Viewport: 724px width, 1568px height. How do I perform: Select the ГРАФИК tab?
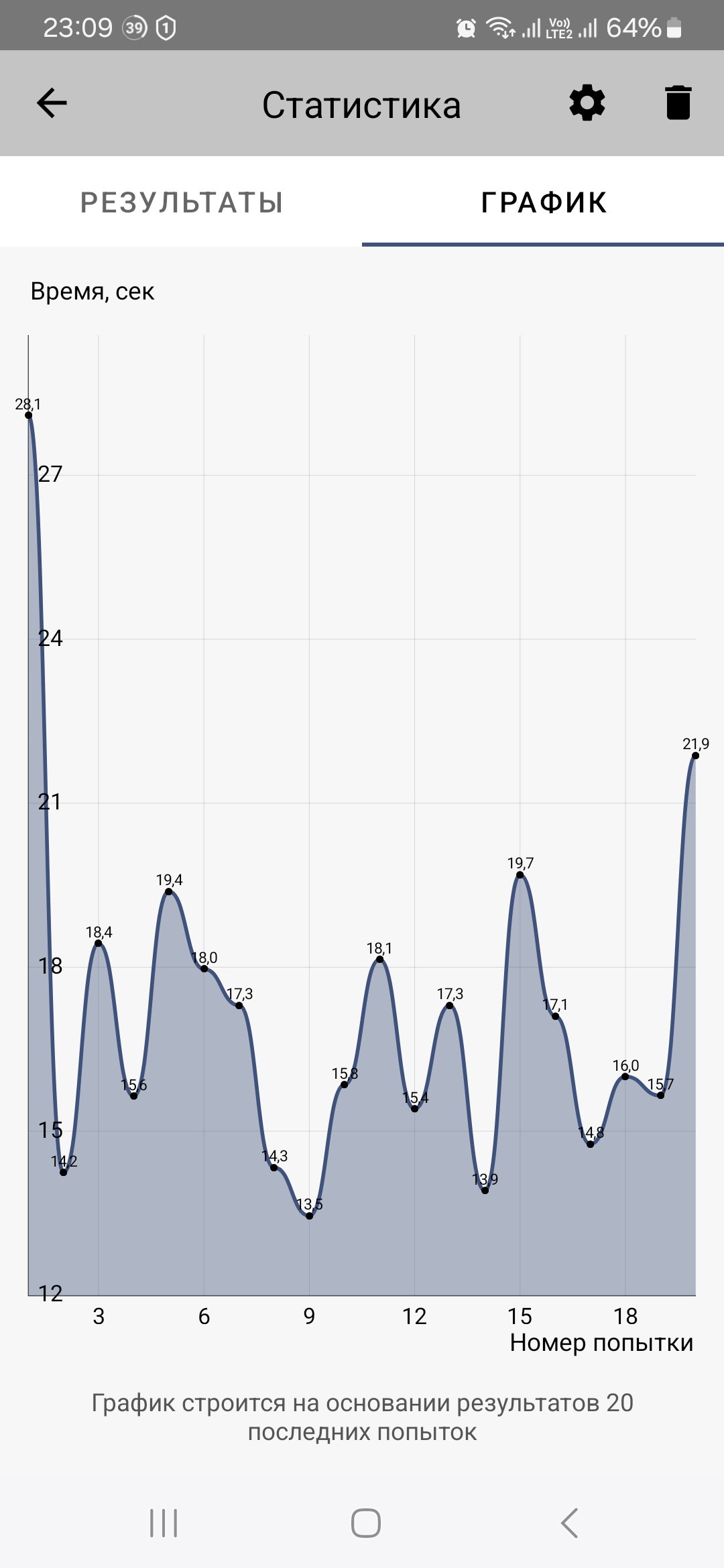point(543,202)
